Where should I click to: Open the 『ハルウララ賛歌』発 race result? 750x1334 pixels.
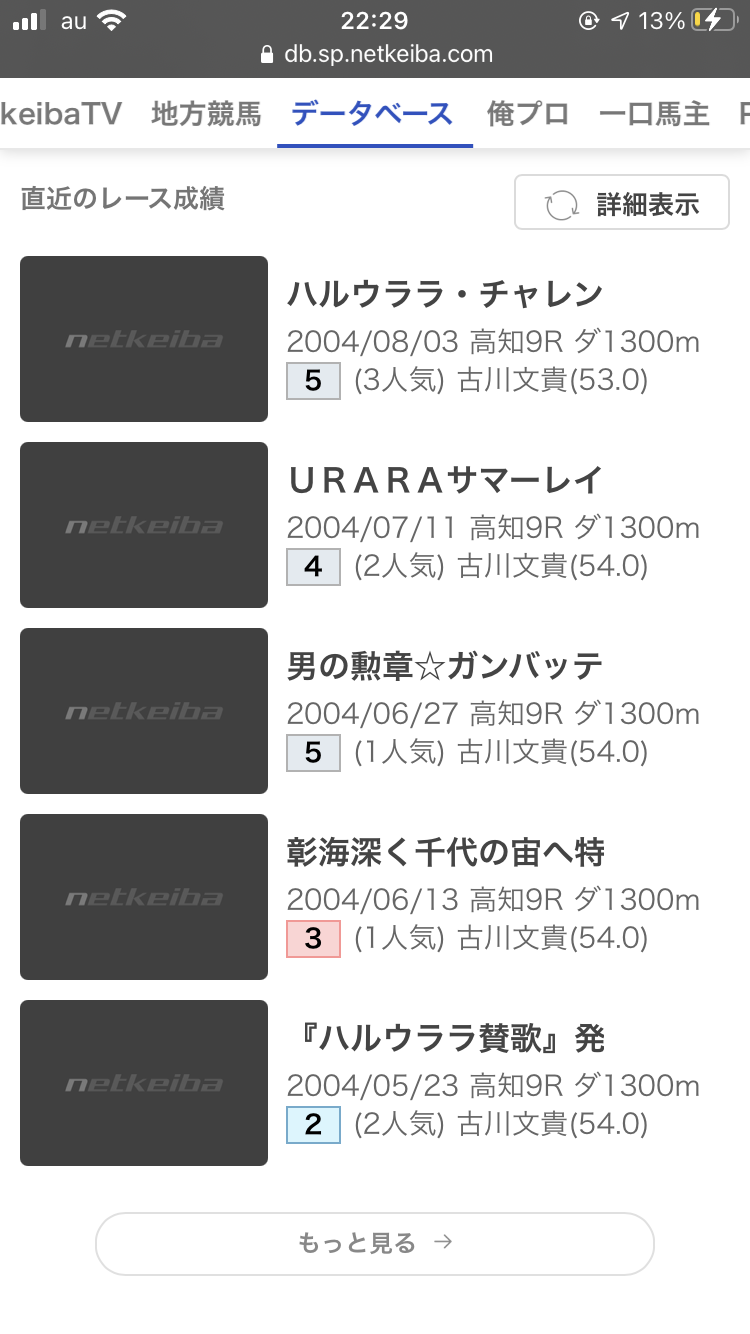[445, 1039]
